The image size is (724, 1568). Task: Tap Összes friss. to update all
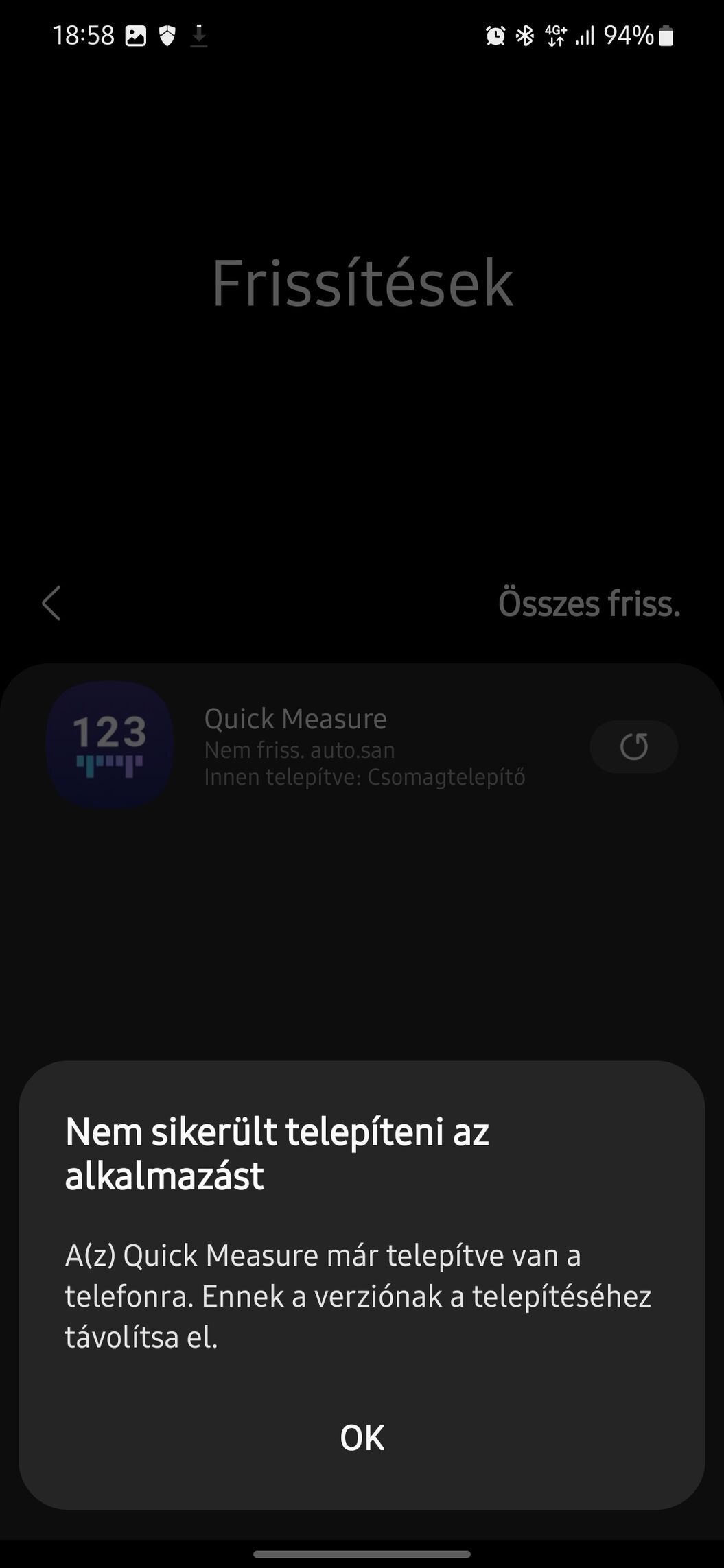click(589, 604)
